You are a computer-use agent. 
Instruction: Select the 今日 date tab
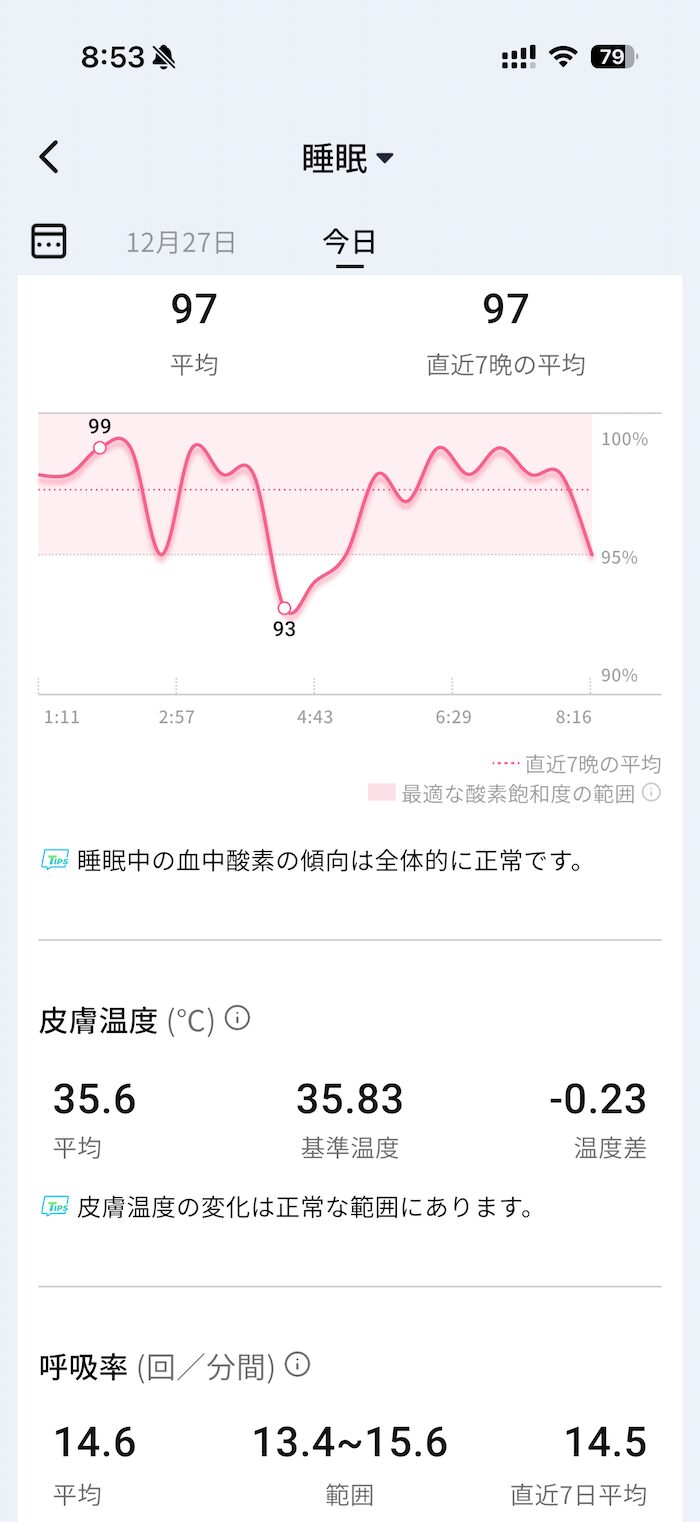(349, 242)
